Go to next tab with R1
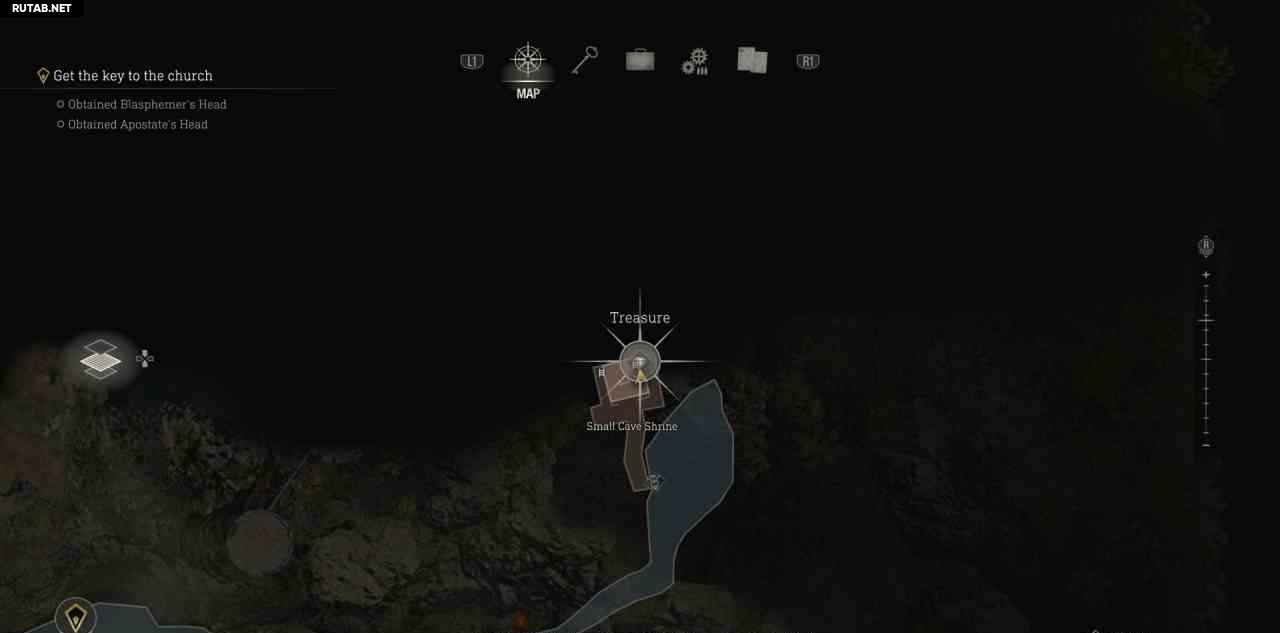The width and height of the screenshot is (1280, 633). tap(808, 62)
